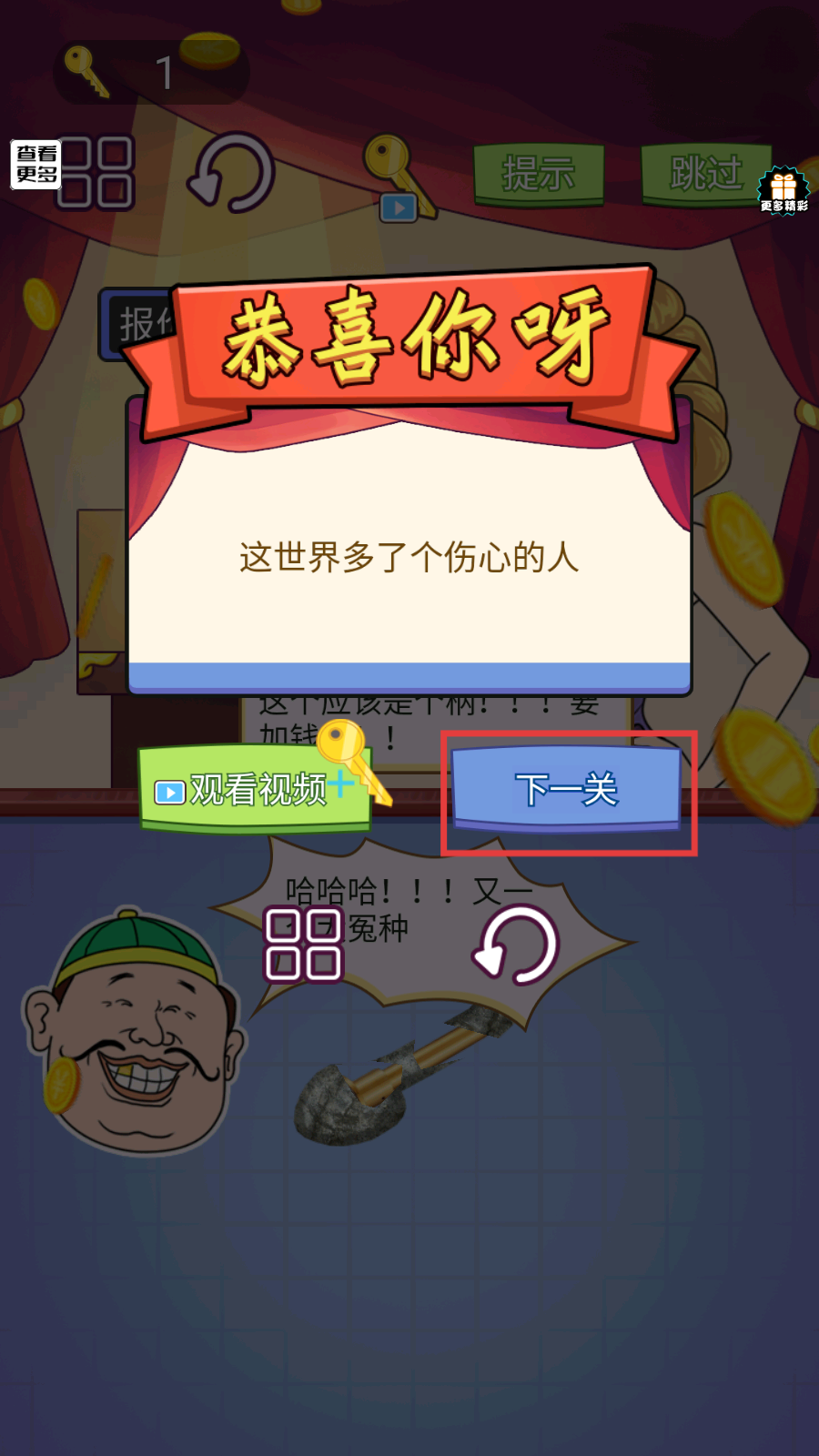
Task: Go to the next level (下一关)
Action: pos(567,789)
